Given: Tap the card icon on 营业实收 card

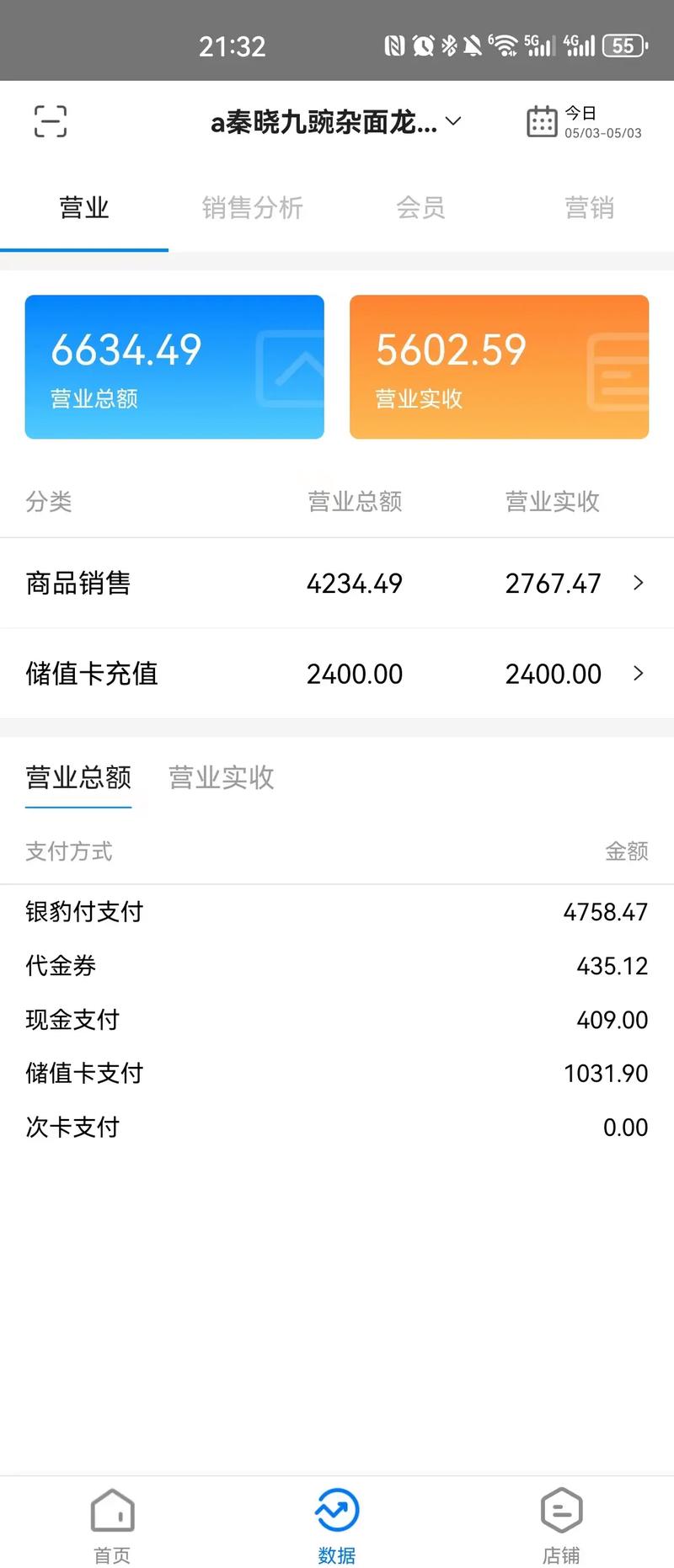Looking at the screenshot, I should pos(618,368).
